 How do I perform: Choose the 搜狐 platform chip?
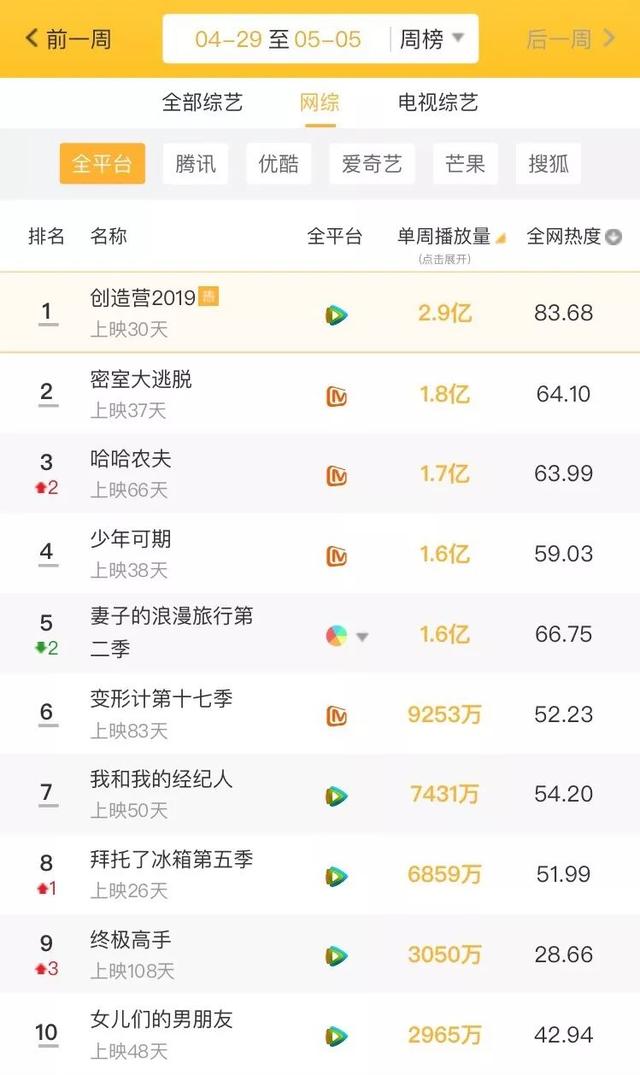pyautogui.click(x=548, y=164)
